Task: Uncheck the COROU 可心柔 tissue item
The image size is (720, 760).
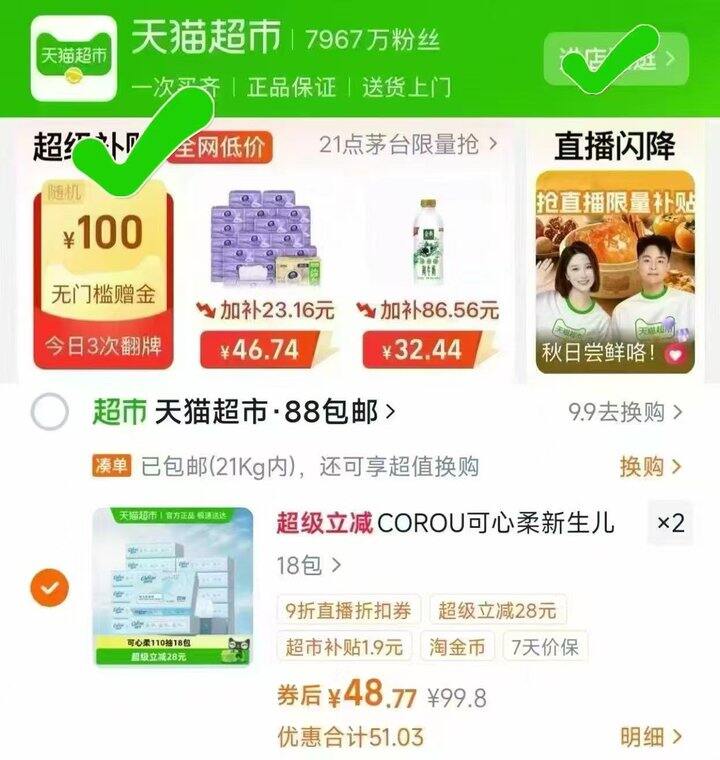Action: click(x=49, y=587)
